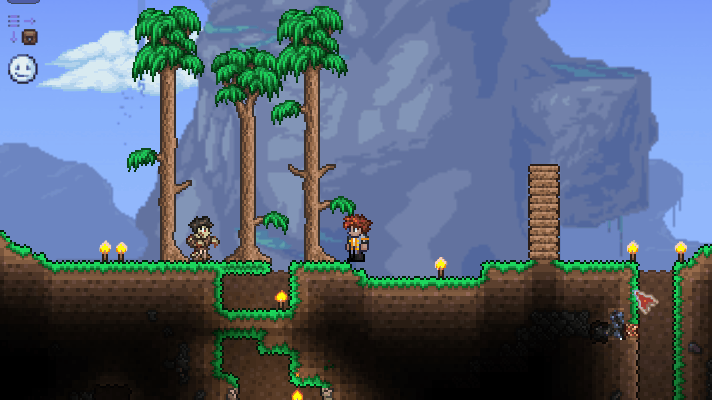The height and width of the screenshot is (400, 712).
Task: Tap the smiling face buff icon
Action: [x=22, y=69]
